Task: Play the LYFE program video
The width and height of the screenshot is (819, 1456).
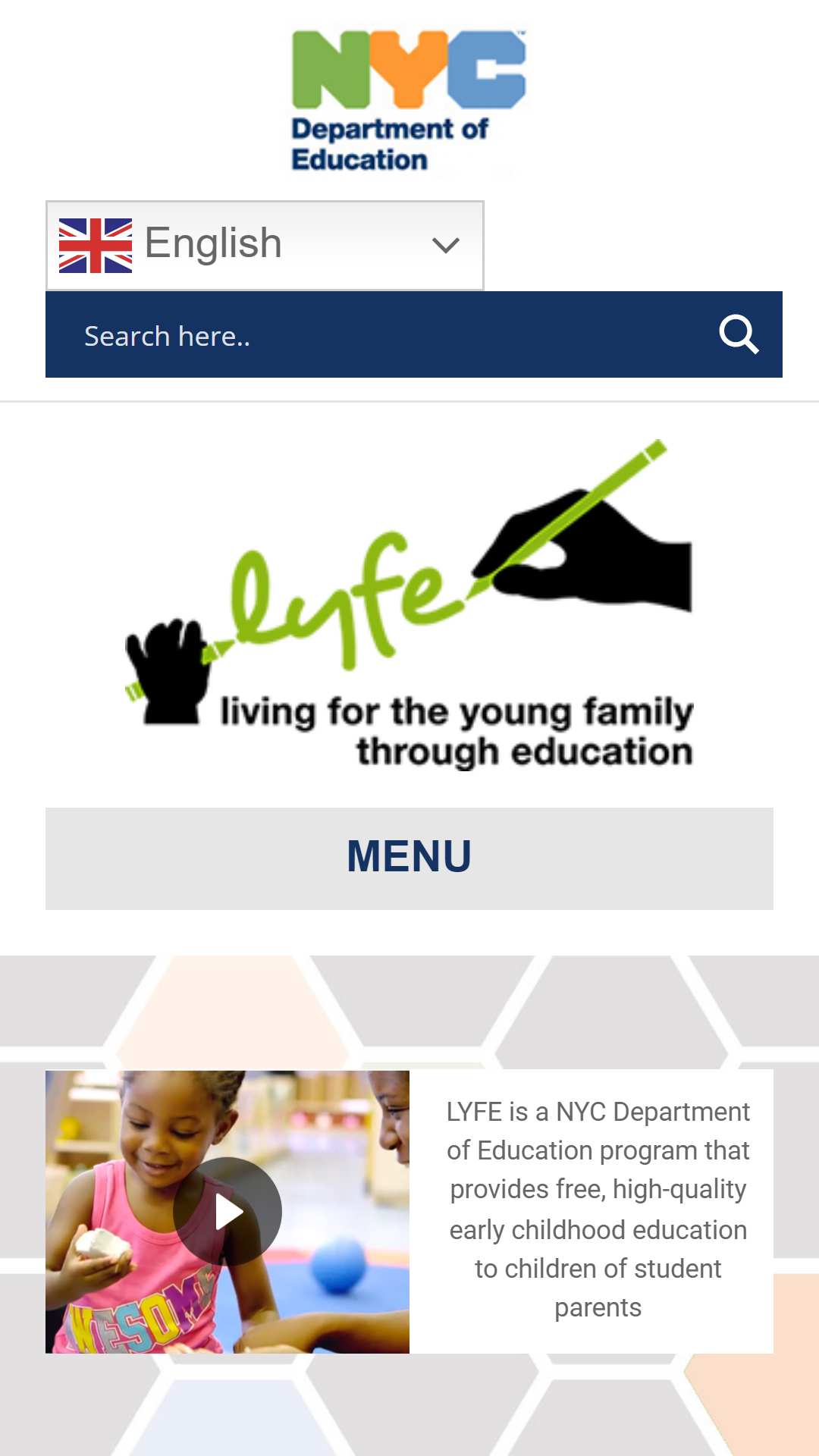Action: tap(227, 1211)
